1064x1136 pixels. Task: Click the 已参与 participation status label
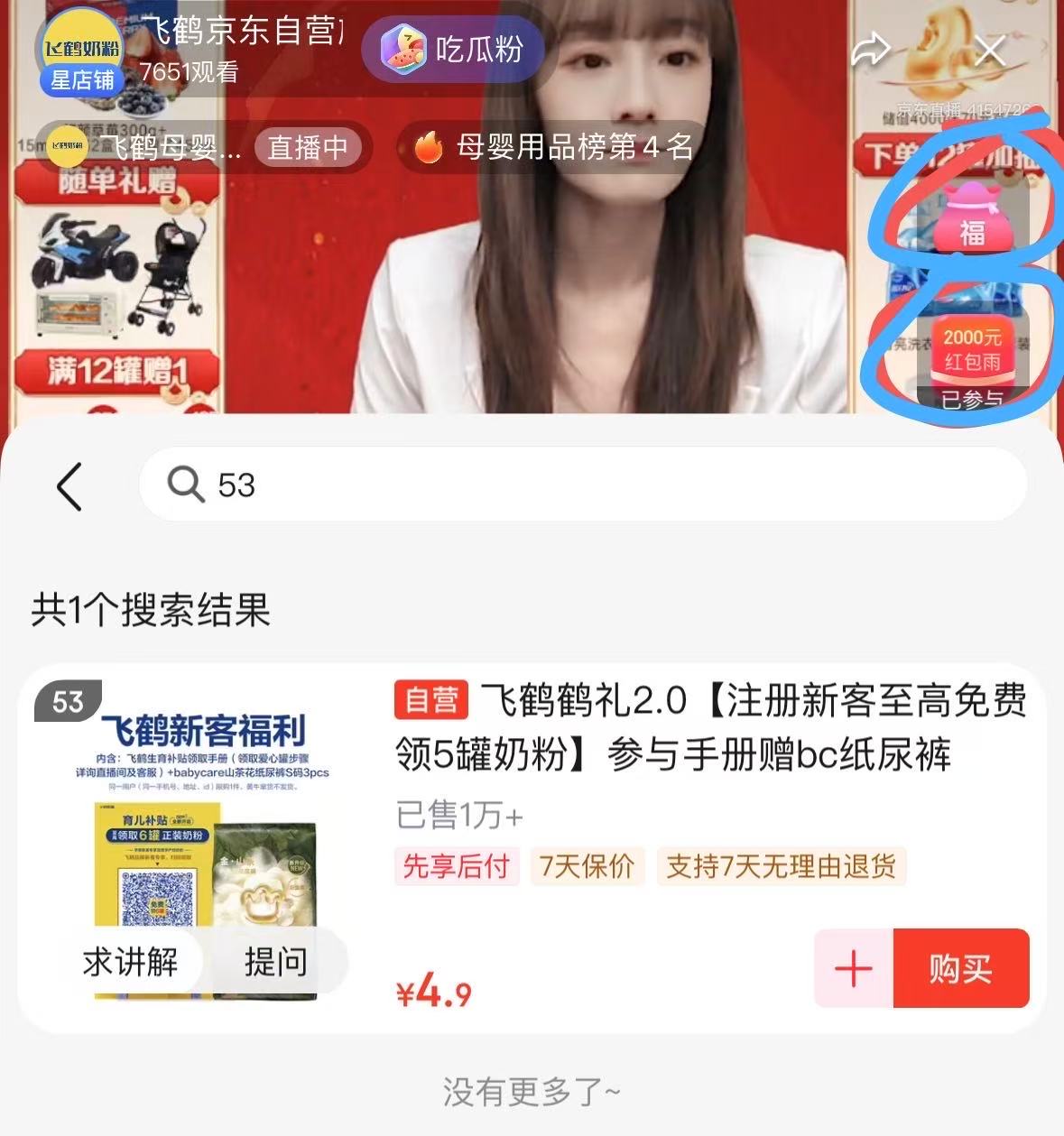[x=973, y=398]
